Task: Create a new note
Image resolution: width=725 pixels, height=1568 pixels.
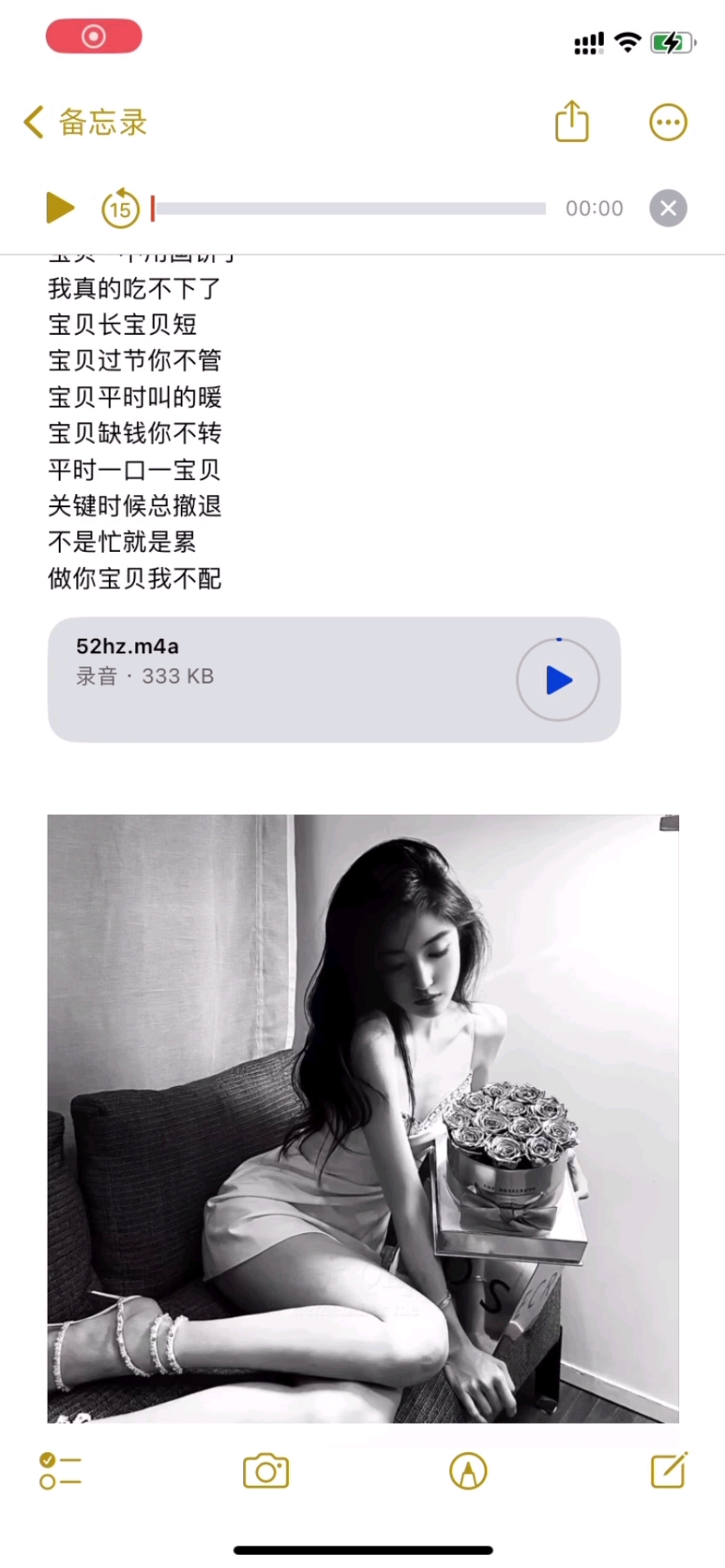Action: tap(669, 1470)
